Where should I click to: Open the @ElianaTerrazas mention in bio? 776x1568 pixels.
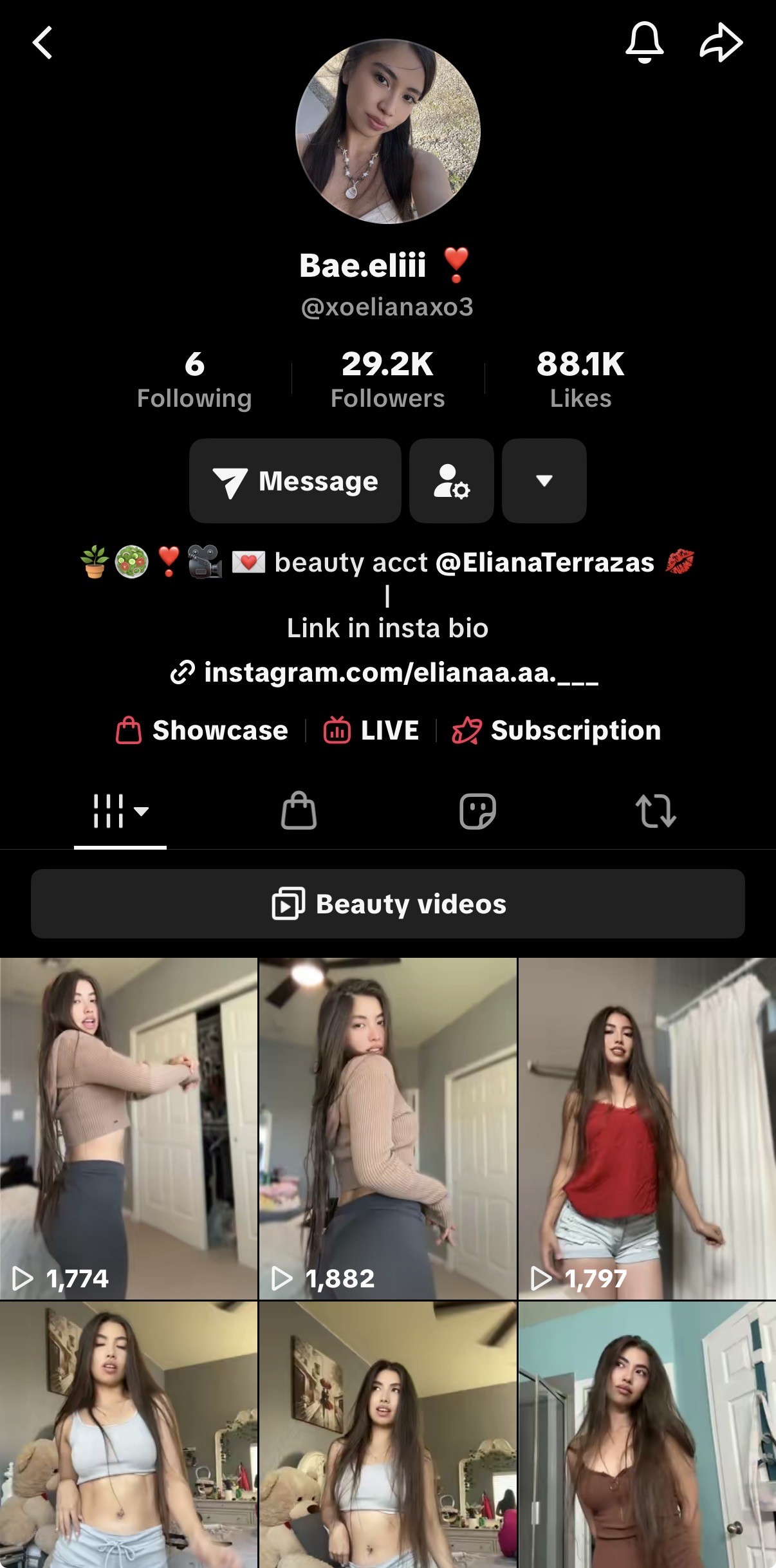(545, 563)
